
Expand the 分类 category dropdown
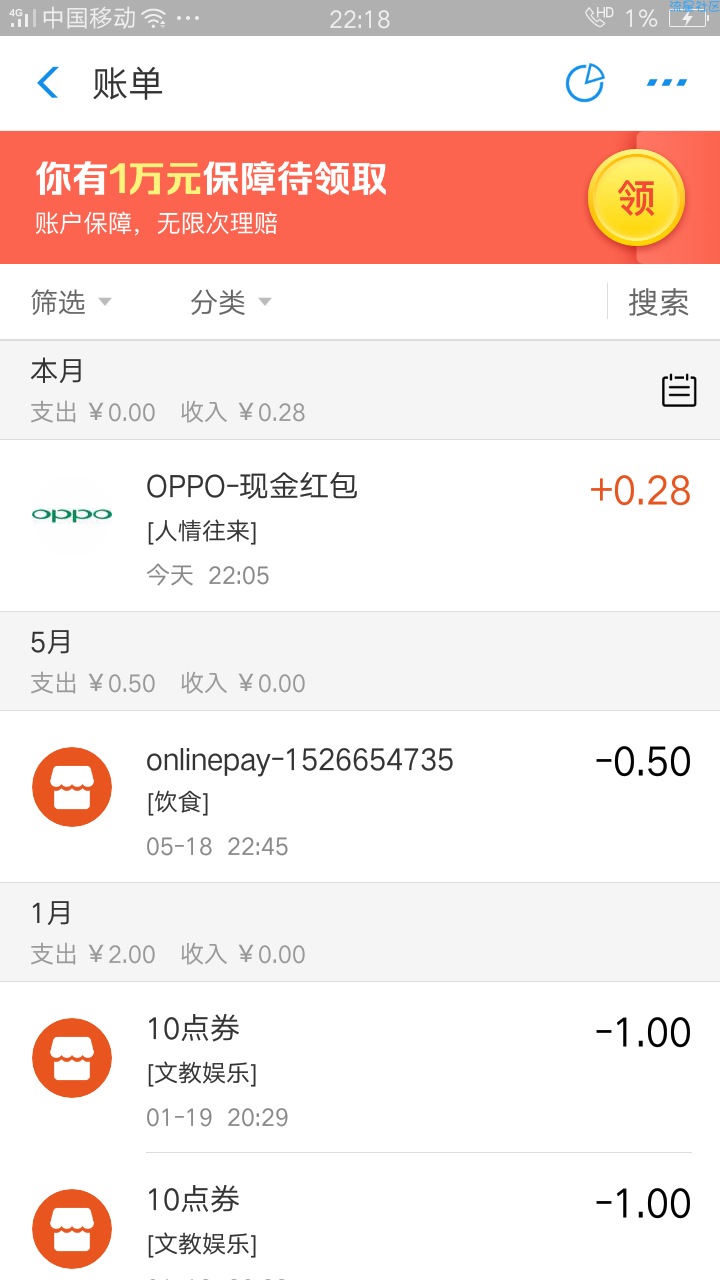[231, 302]
